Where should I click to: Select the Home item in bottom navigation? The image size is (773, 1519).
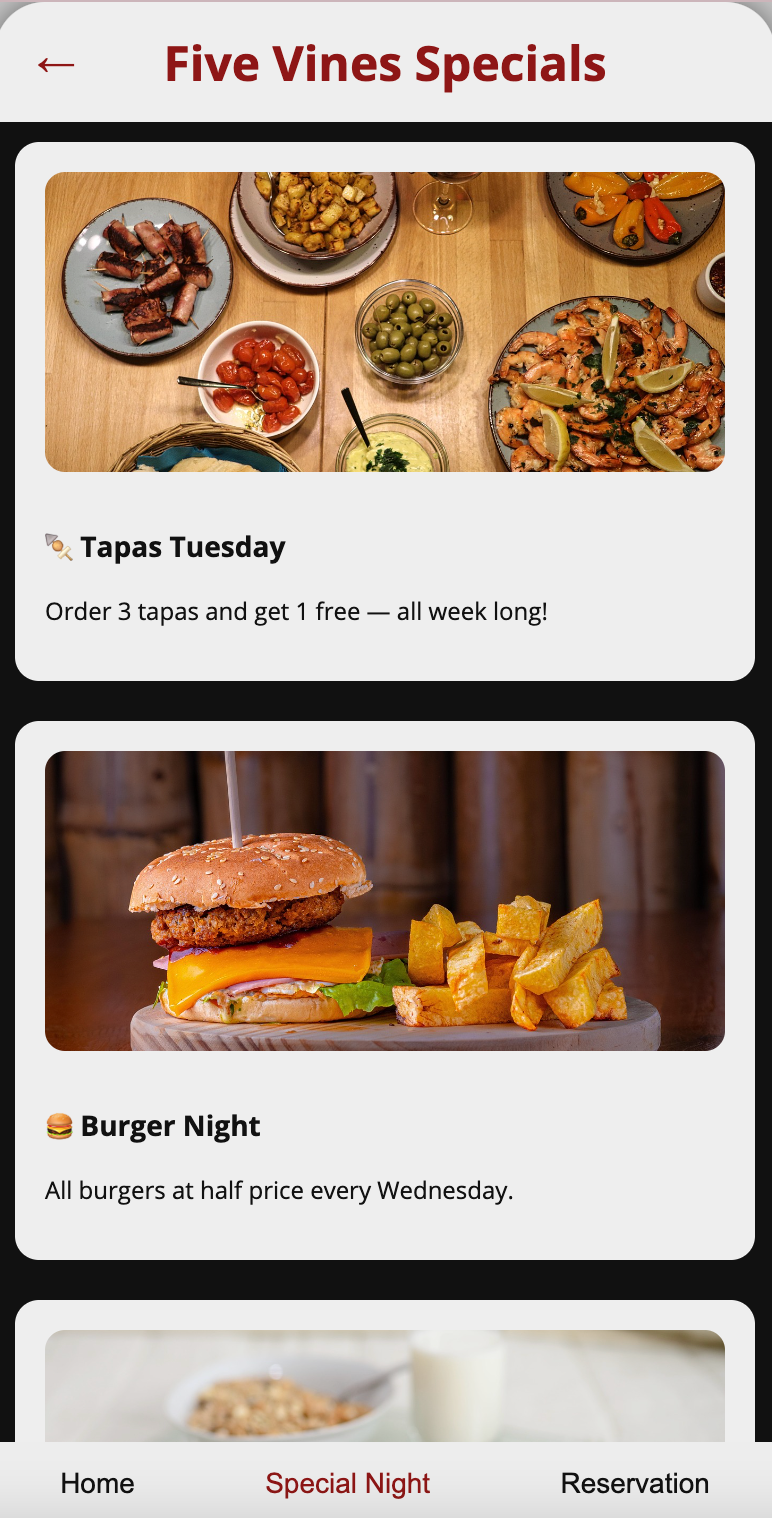(x=97, y=1484)
